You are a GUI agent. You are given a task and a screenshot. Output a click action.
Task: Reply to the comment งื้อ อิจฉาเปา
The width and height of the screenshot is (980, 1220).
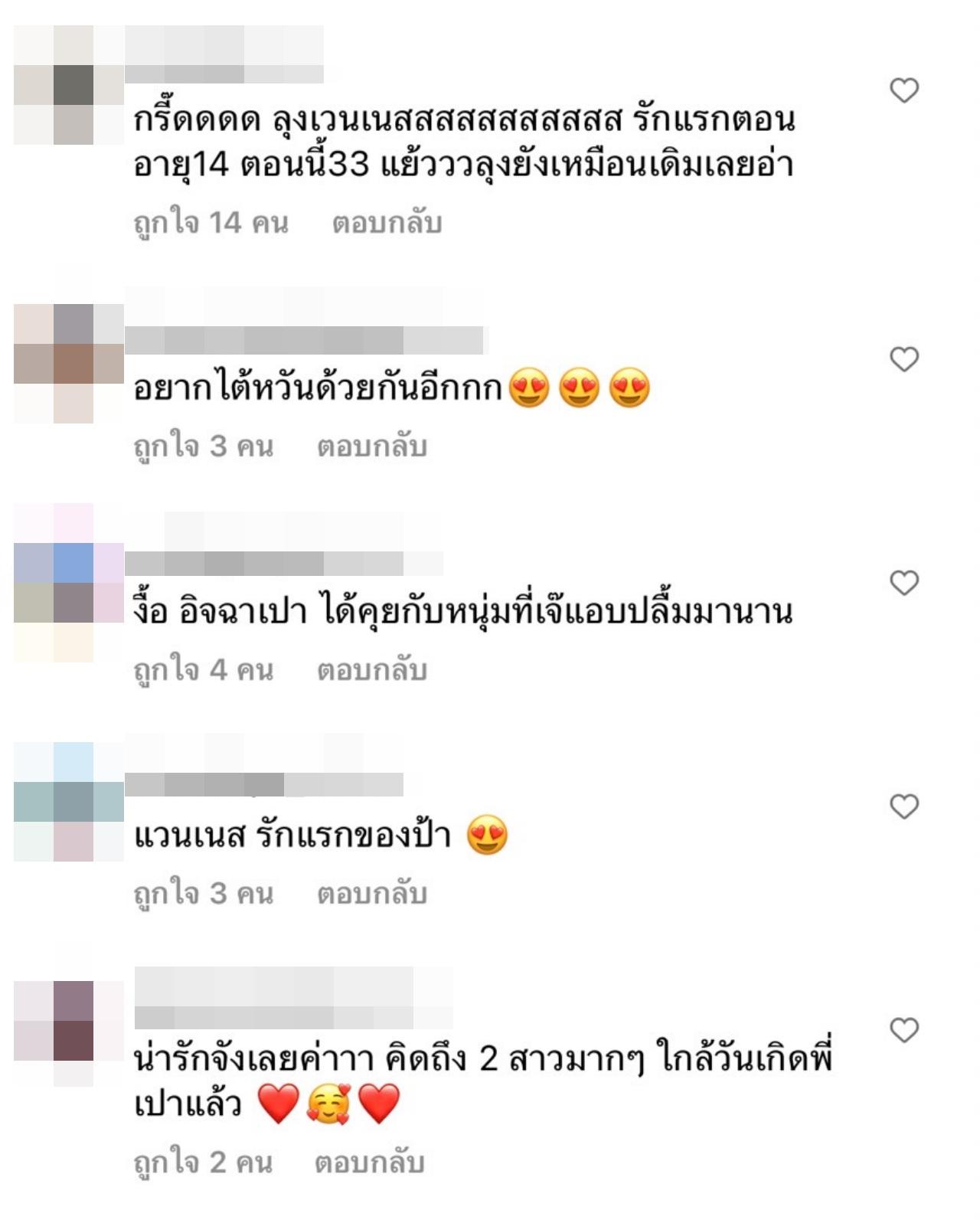click(372, 670)
